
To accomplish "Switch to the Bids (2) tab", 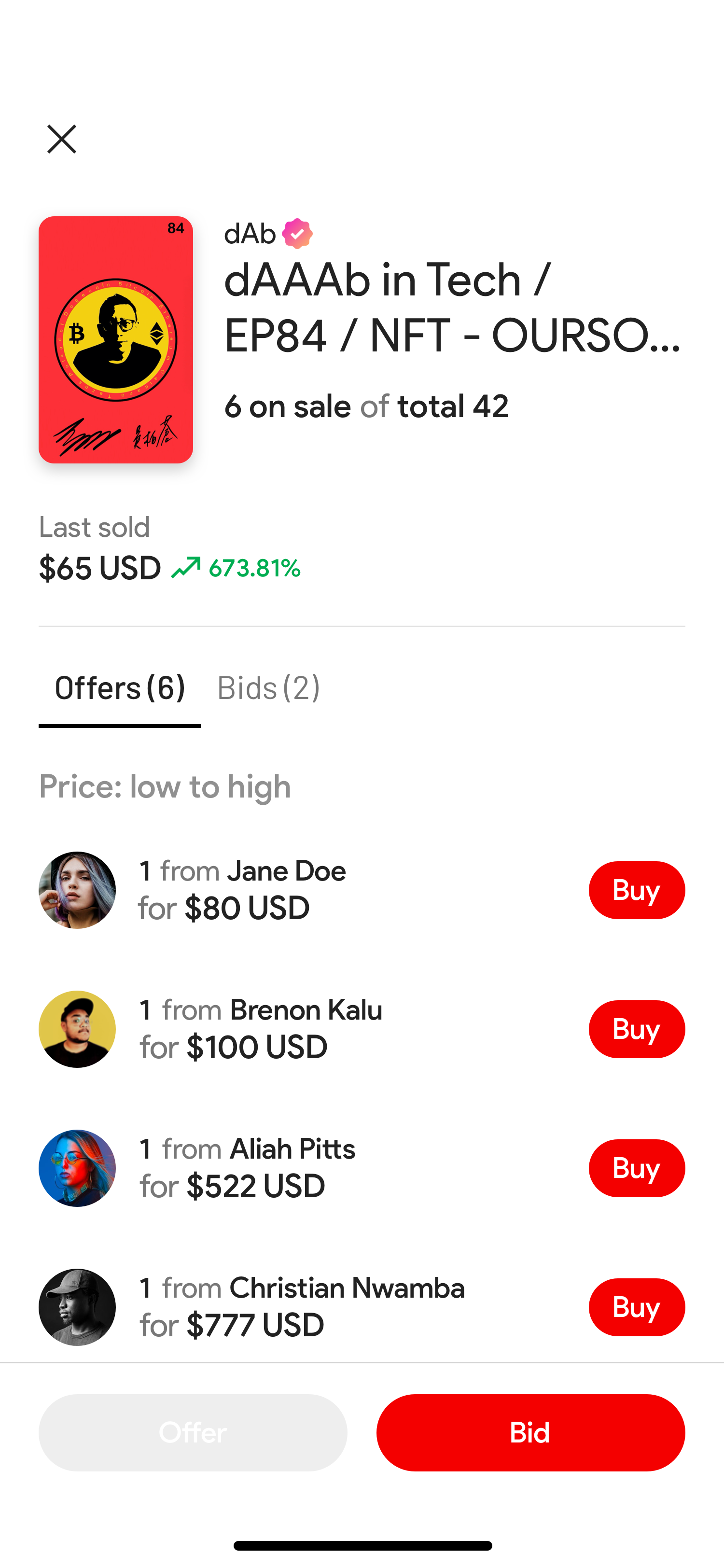I will click(268, 688).
